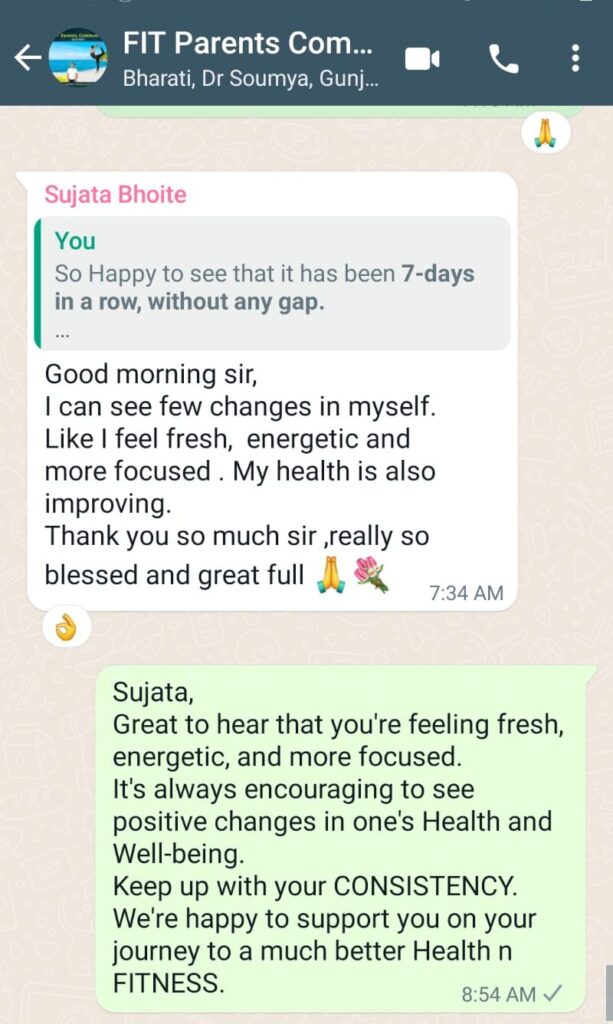Open the overflow menu
Image resolution: width=613 pixels, height=1024 pixels.
coord(575,59)
